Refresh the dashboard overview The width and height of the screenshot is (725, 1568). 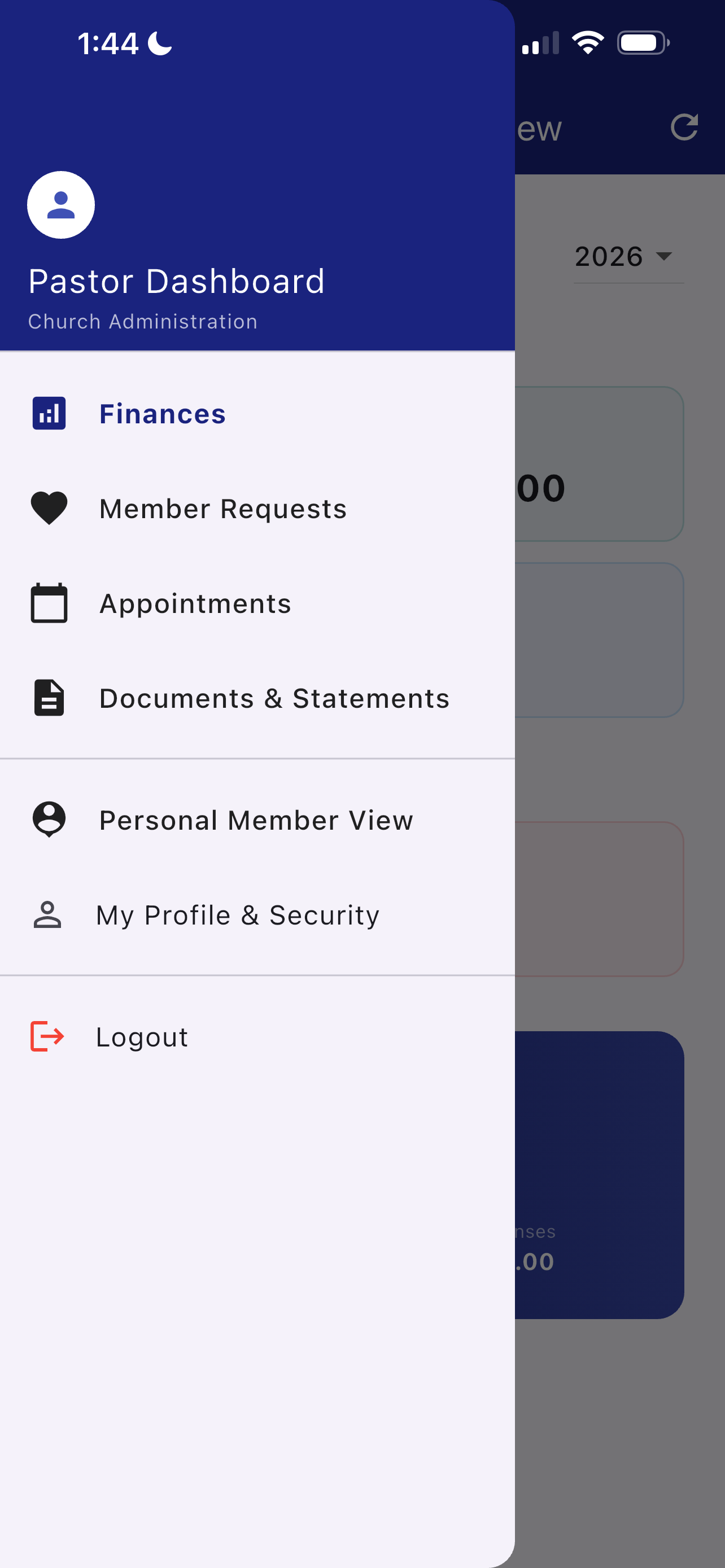click(684, 128)
